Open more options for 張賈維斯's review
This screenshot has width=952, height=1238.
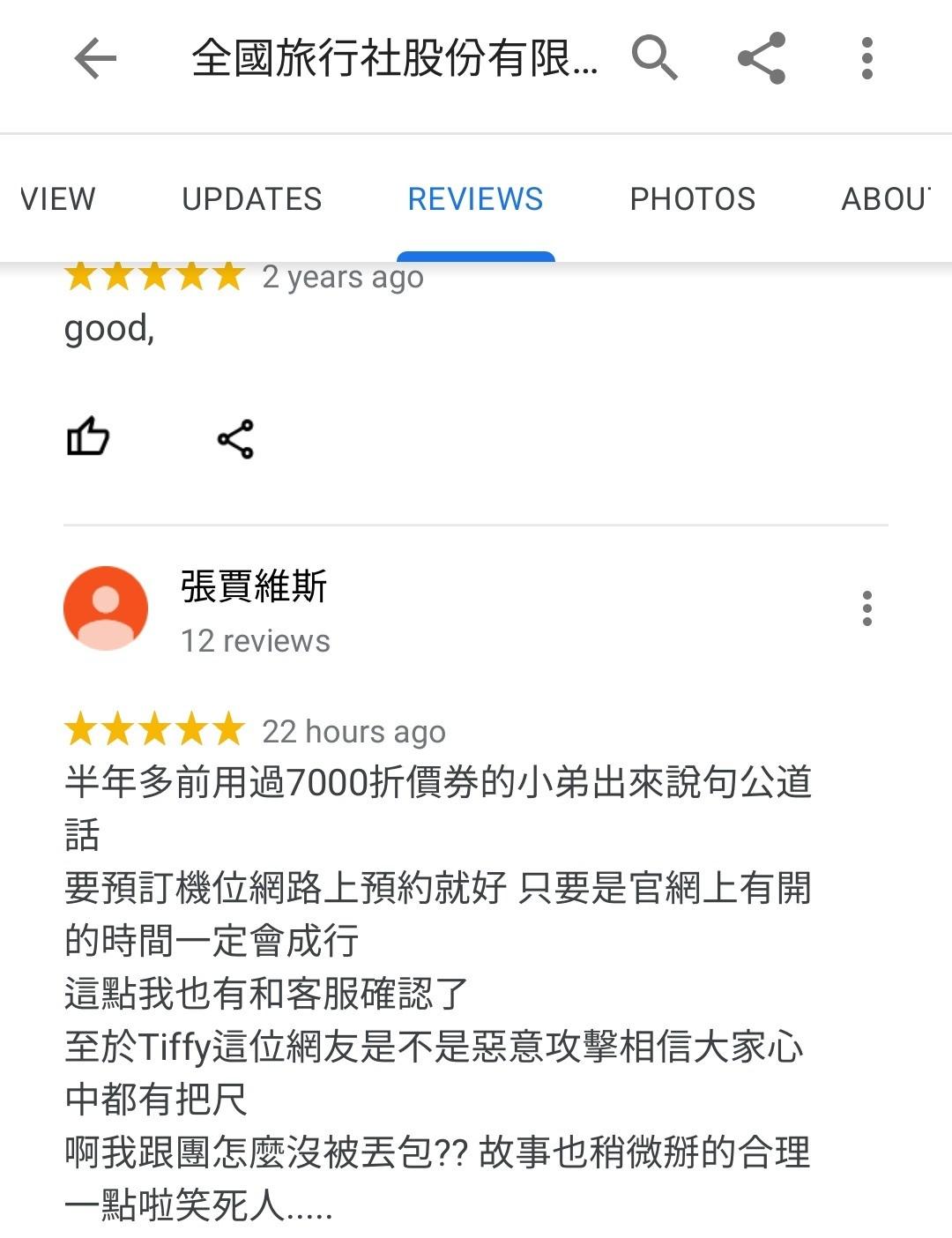pyautogui.click(x=867, y=608)
